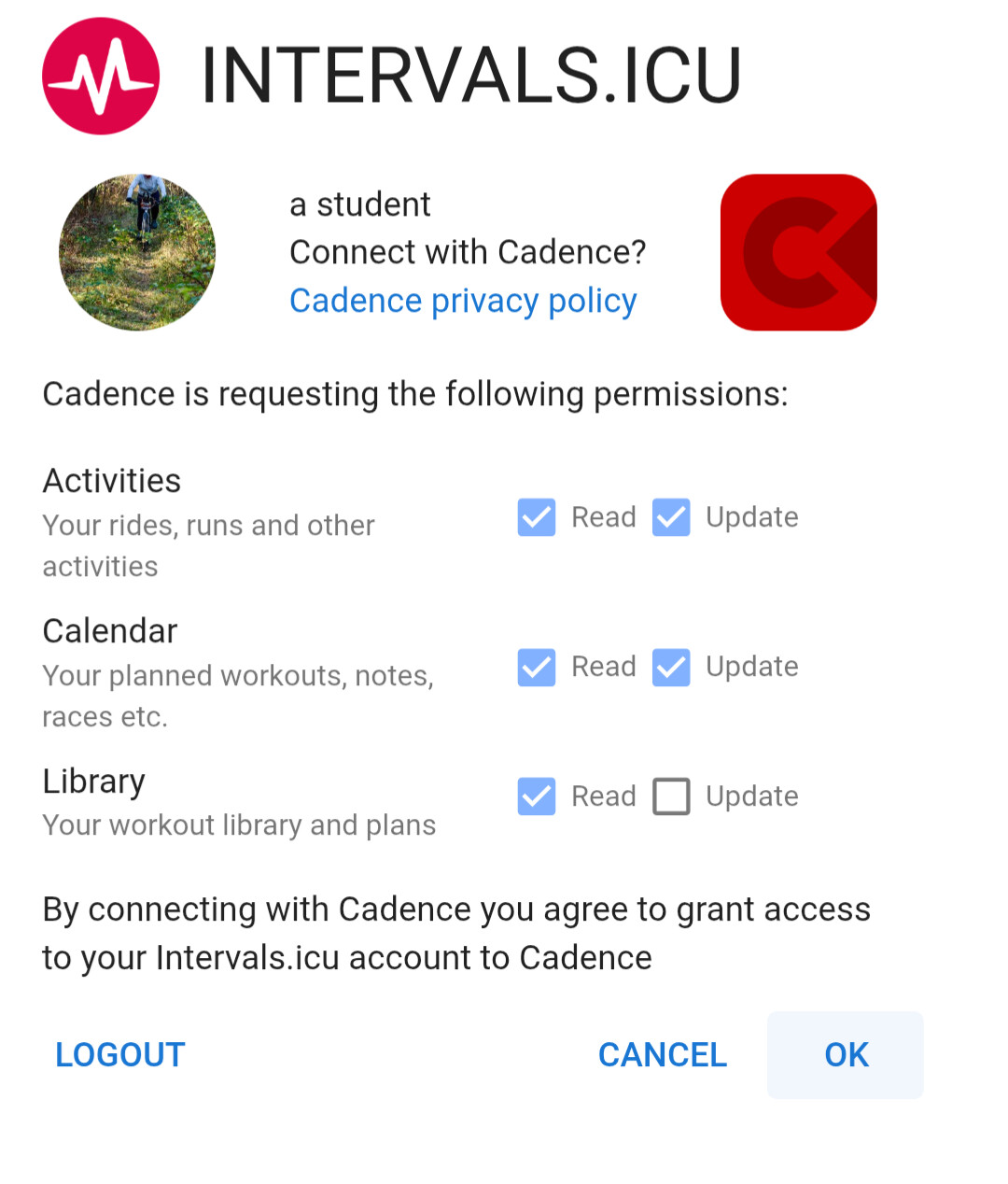Enable Update permission for Library
Screen dimensions: 1008x1184
(671, 796)
